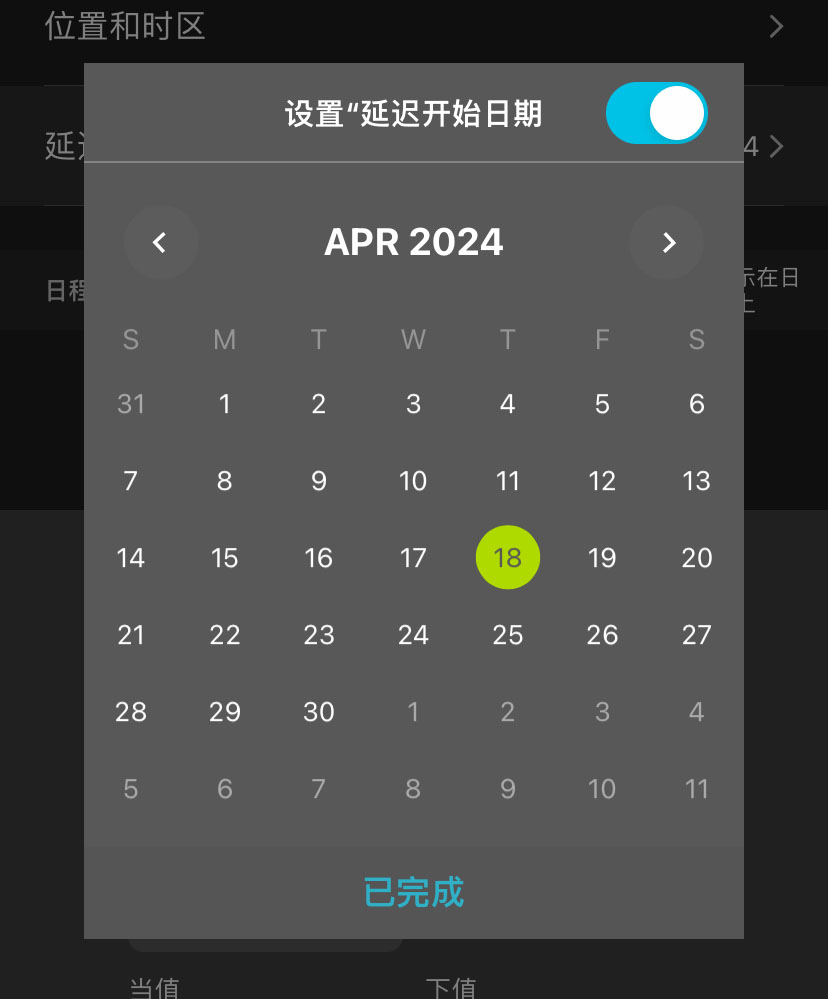Select April 27 on the calendar
Screen dimensions: 828x999
tap(696, 634)
